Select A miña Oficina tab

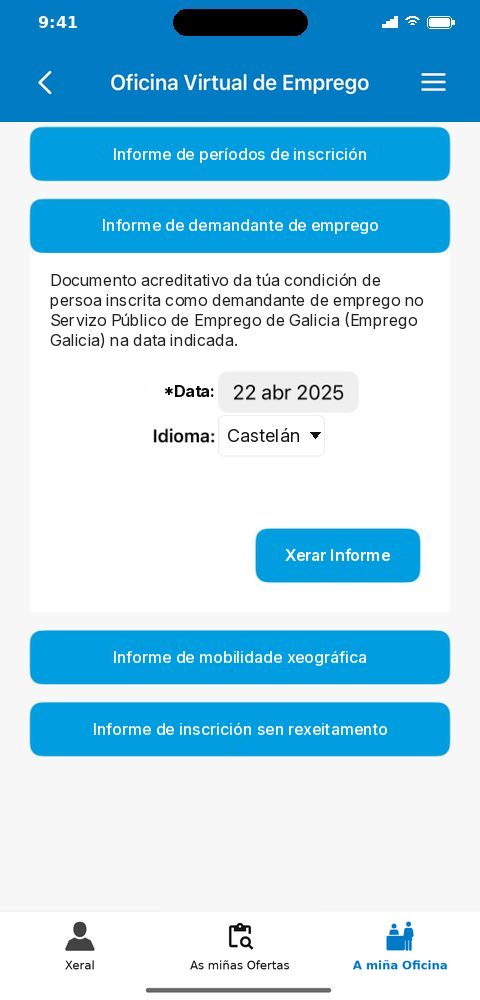[400, 946]
